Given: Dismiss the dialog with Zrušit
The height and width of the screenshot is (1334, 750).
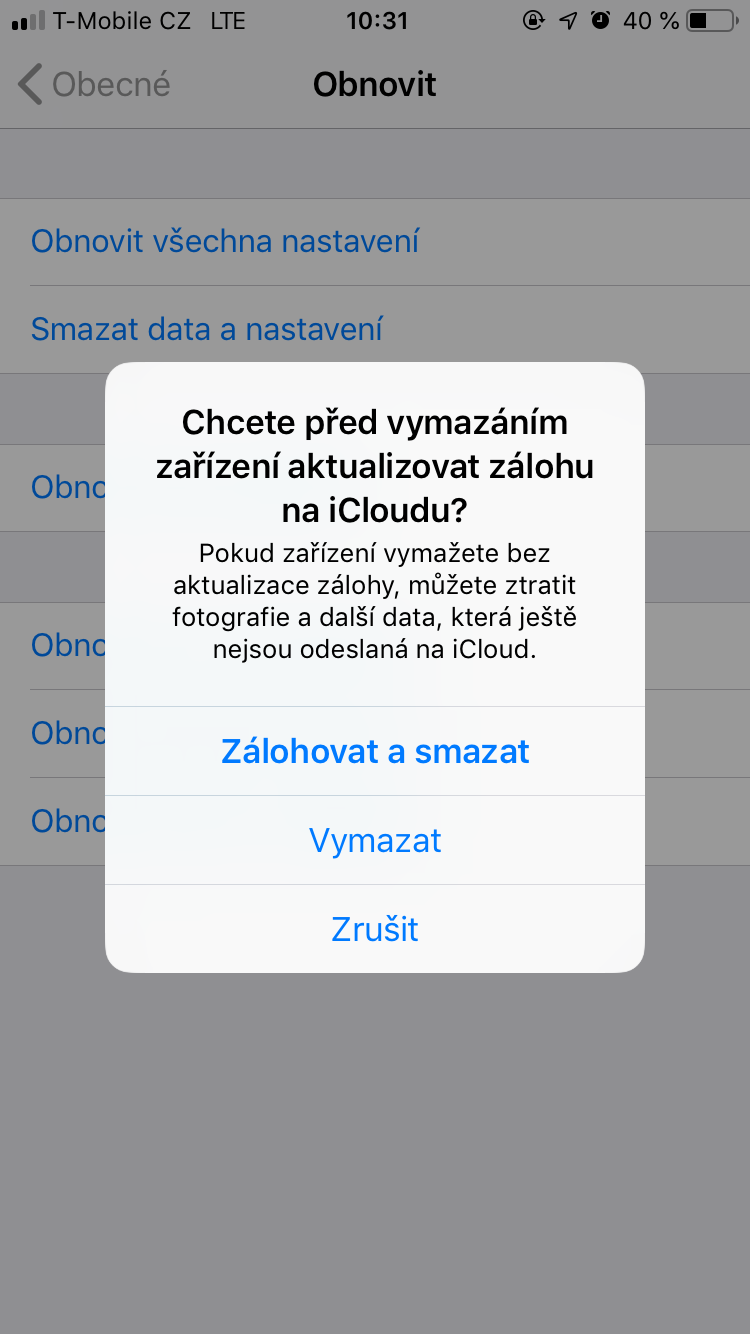Looking at the screenshot, I should pos(375,929).
